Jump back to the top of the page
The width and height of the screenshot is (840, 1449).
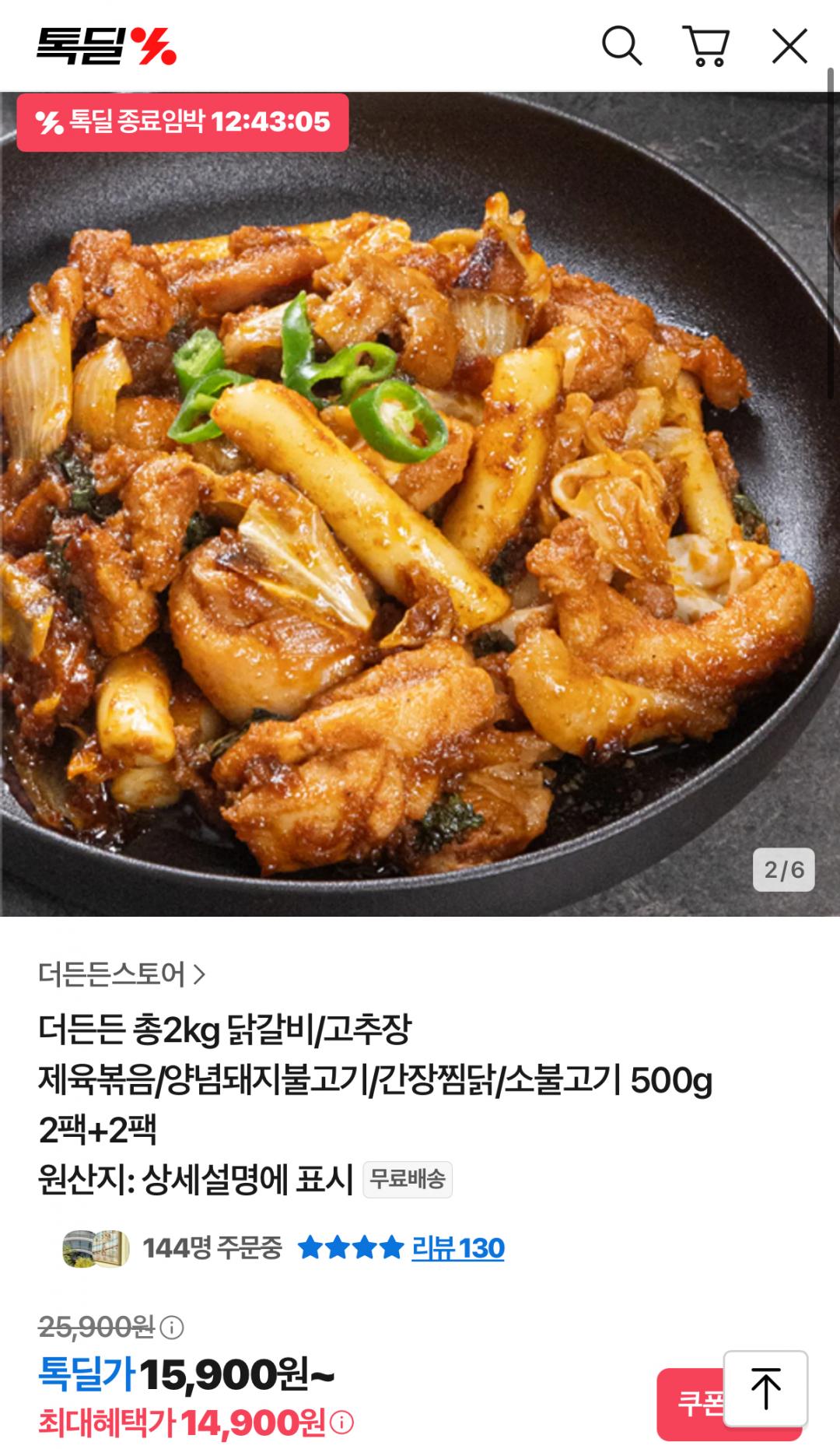coord(765,1389)
